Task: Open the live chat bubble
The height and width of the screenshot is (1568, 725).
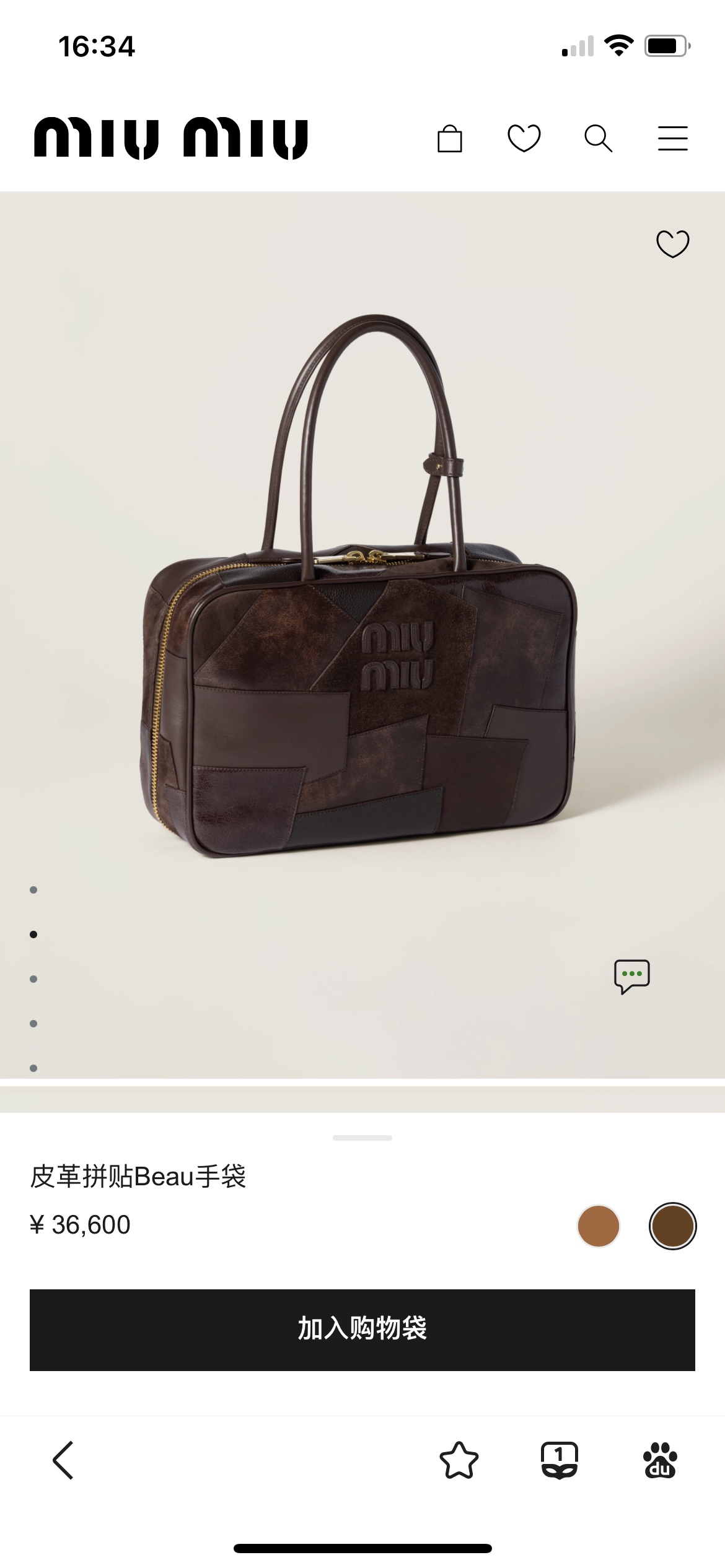Action: click(631, 977)
